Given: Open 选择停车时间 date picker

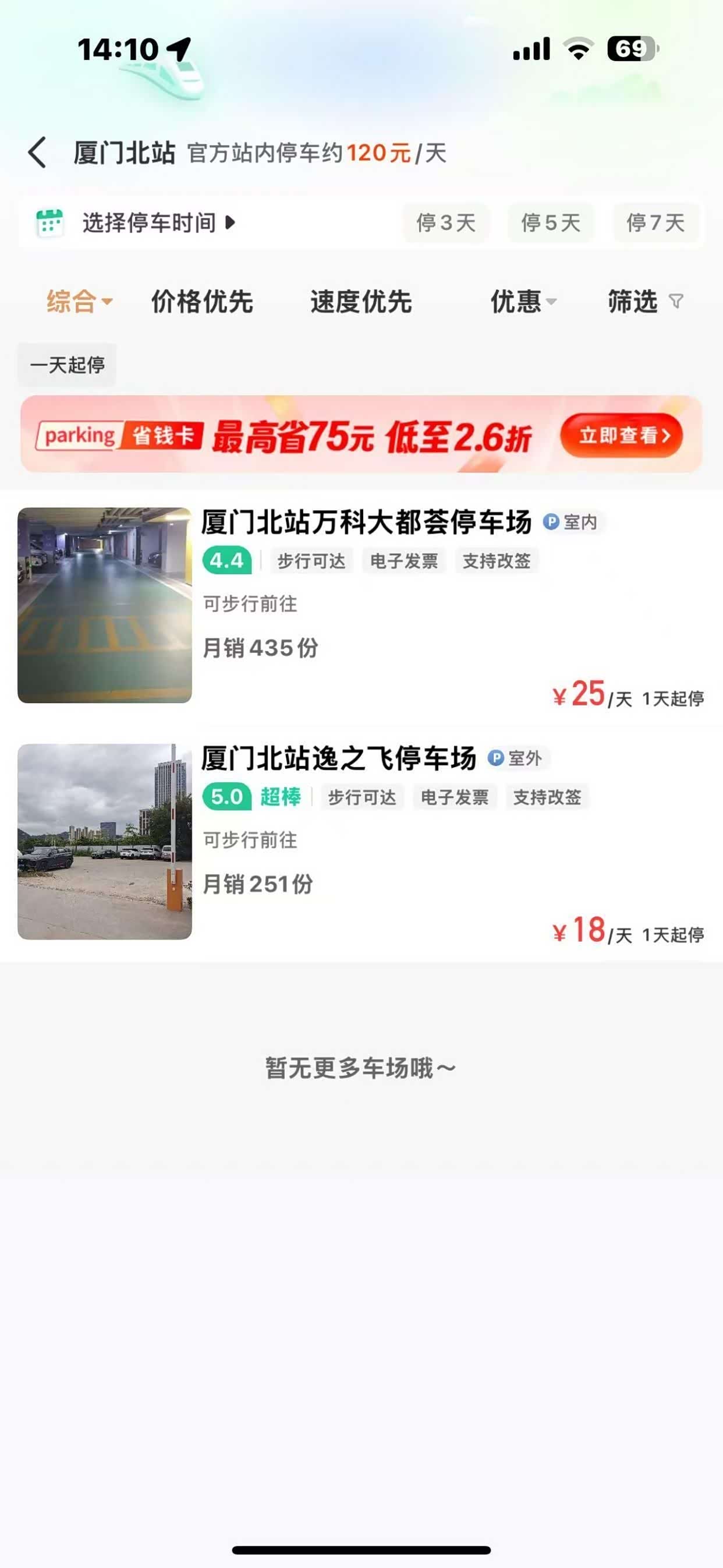Looking at the screenshot, I should point(149,223).
